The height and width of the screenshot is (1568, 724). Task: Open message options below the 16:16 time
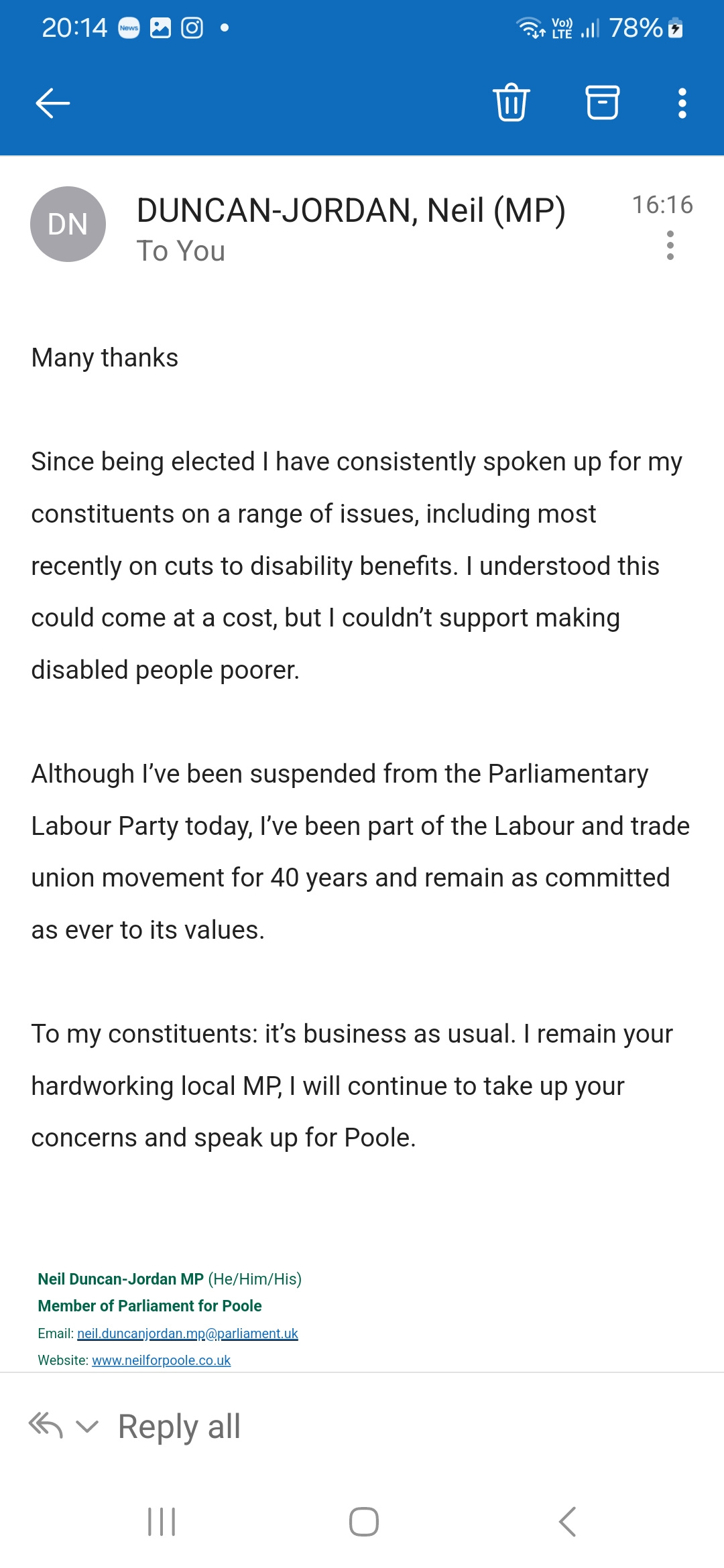670,245
